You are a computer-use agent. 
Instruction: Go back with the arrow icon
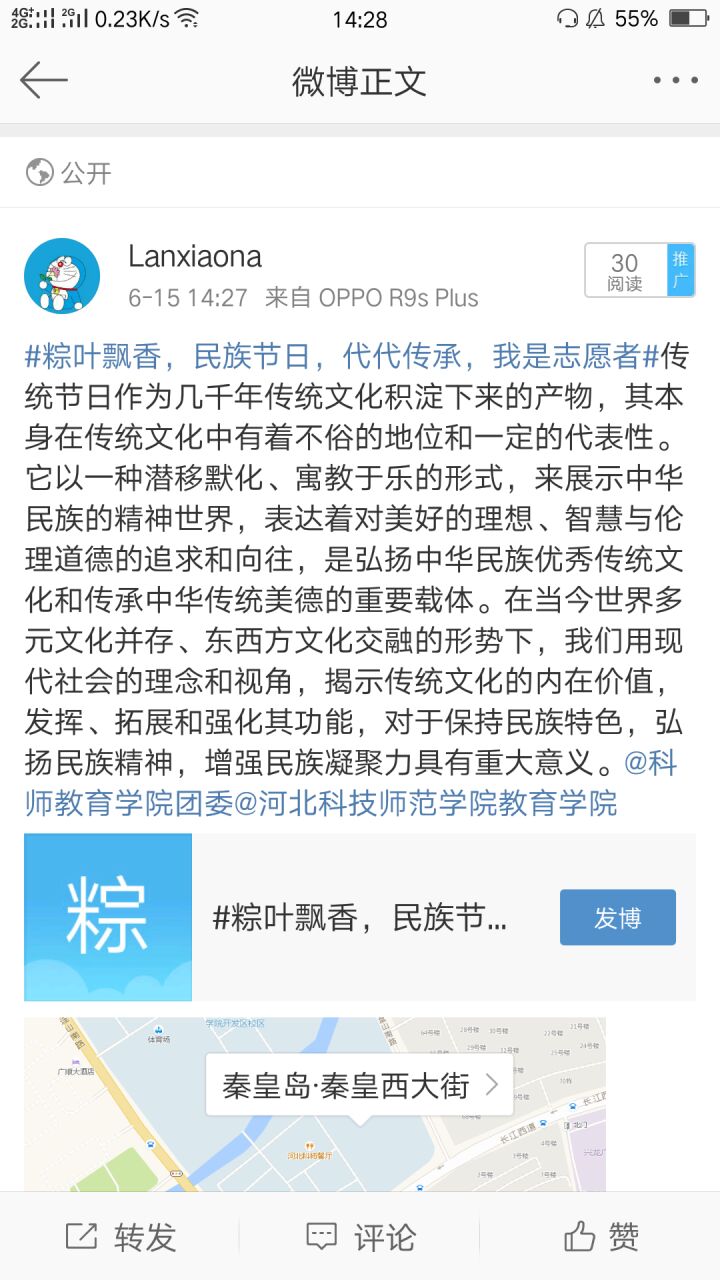44,80
